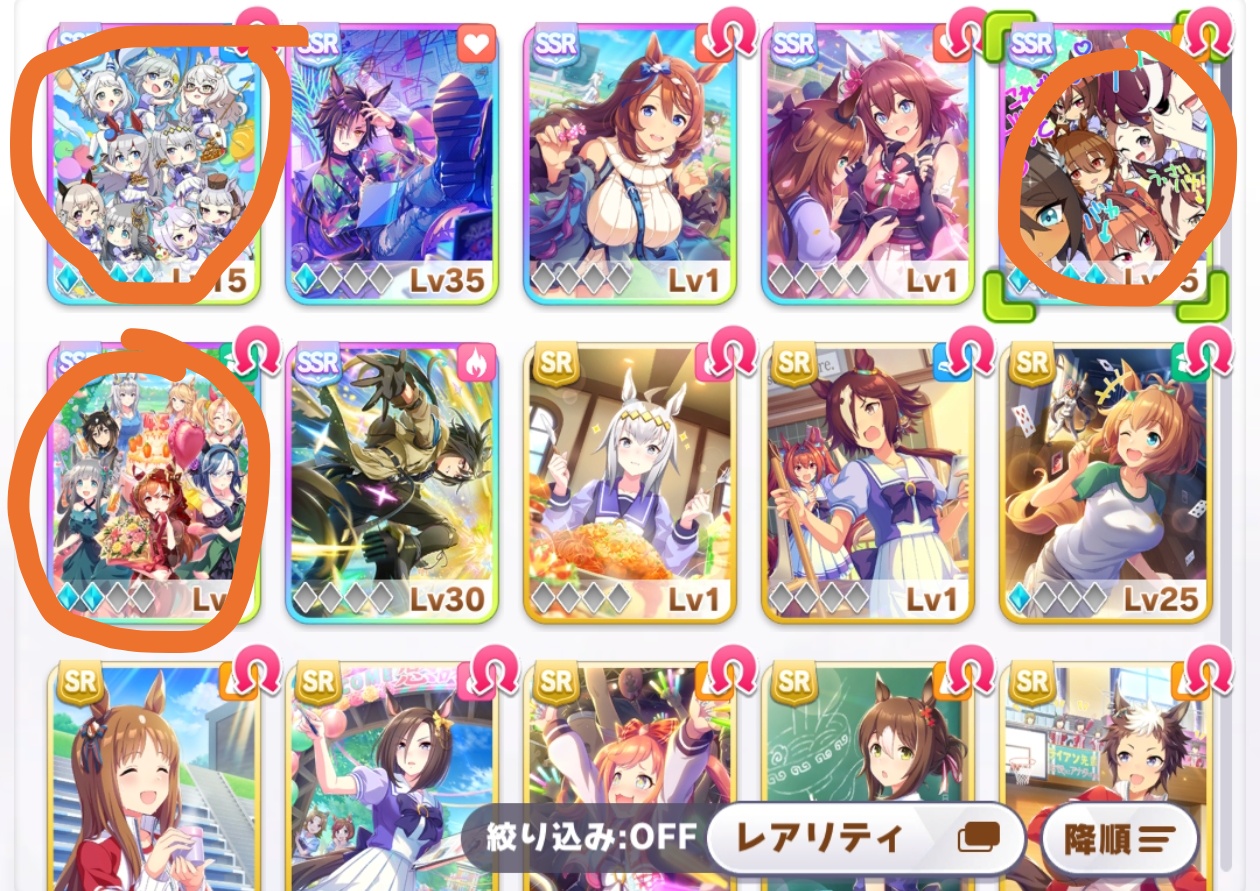Open the SR girl holding broom card
This screenshot has width=1260, height=891.
[x=867, y=482]
